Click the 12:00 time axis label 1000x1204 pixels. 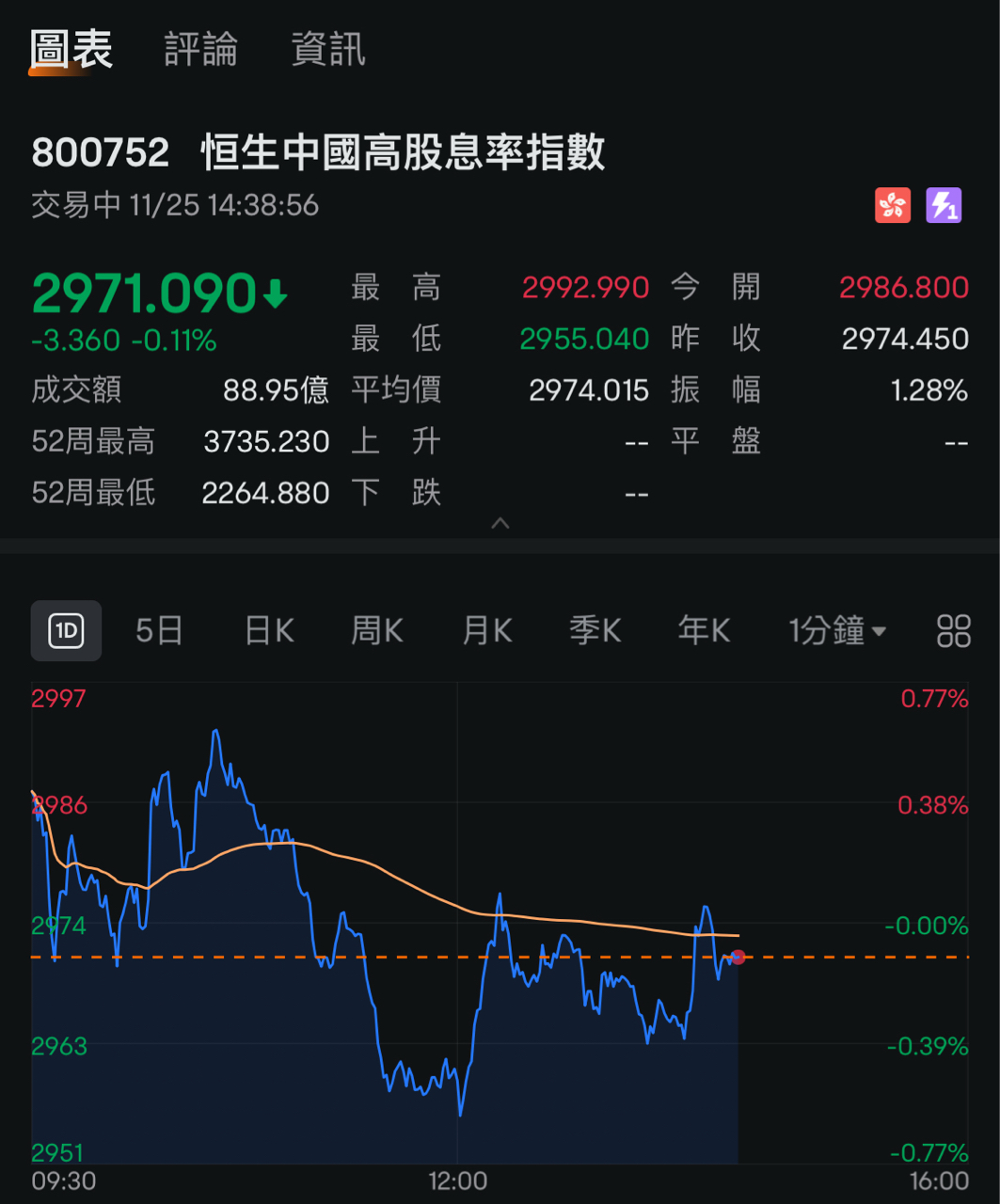[458, 1180]
